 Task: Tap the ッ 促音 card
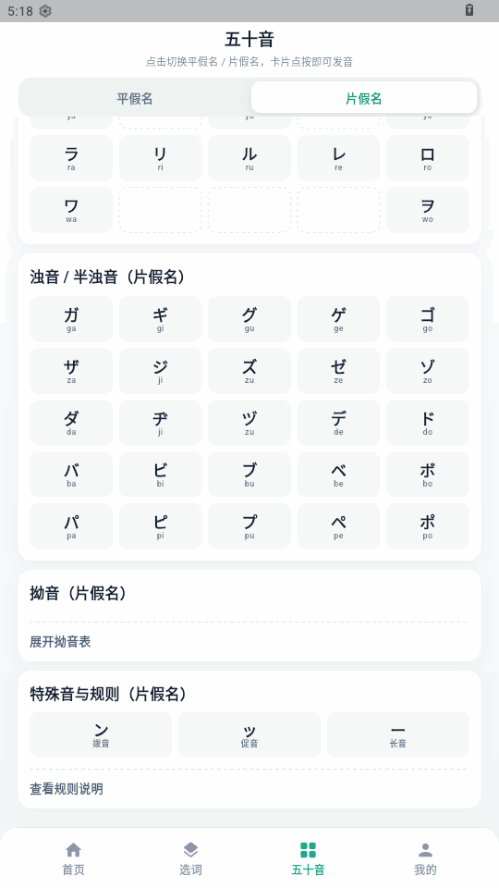tap(249, 735)
